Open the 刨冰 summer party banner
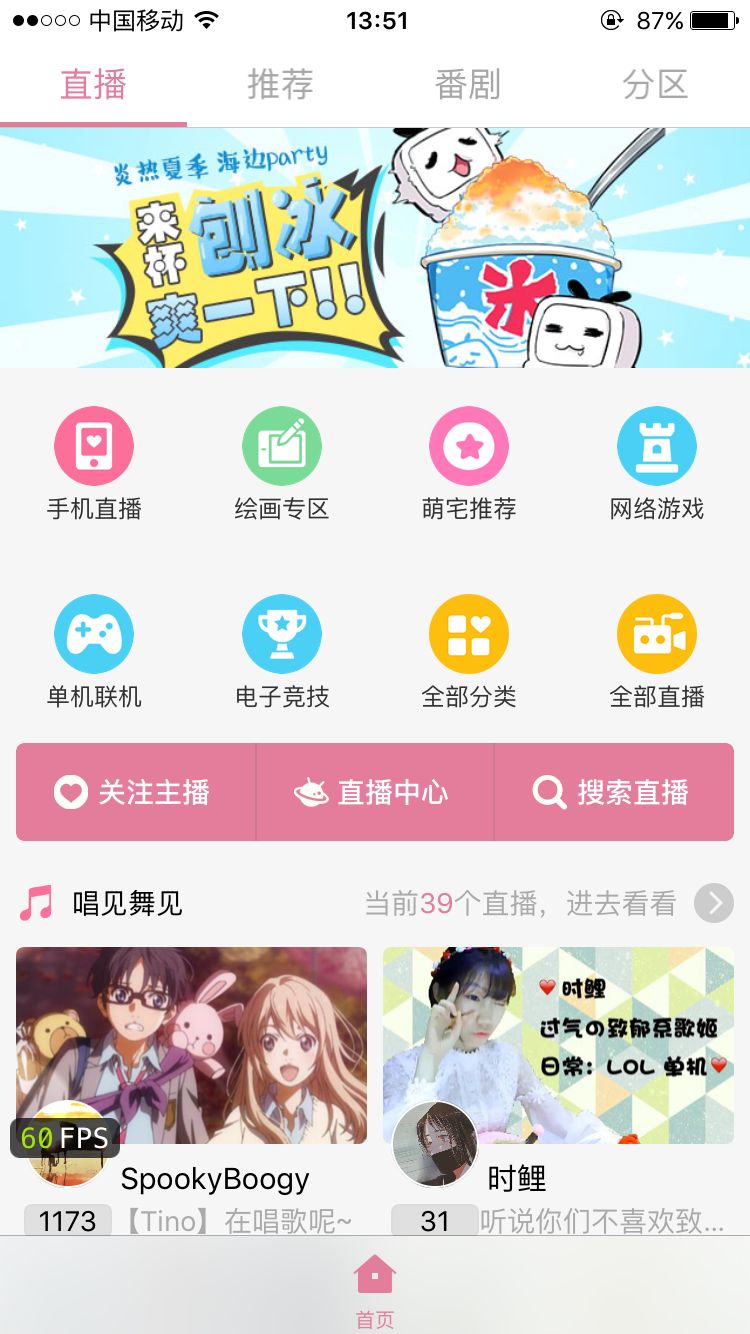The height and width of the screenshot is (1334, 750). (375, 247)
